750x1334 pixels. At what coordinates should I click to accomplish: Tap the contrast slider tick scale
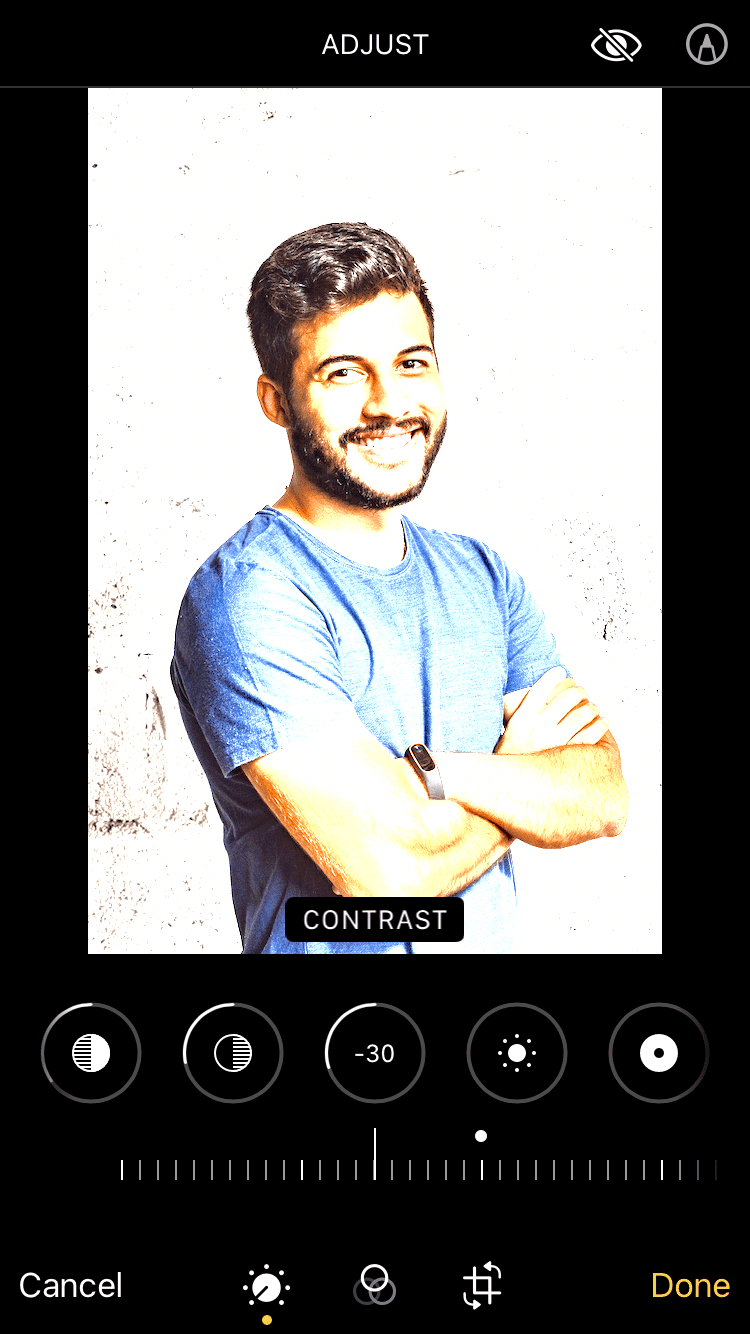419,1168
